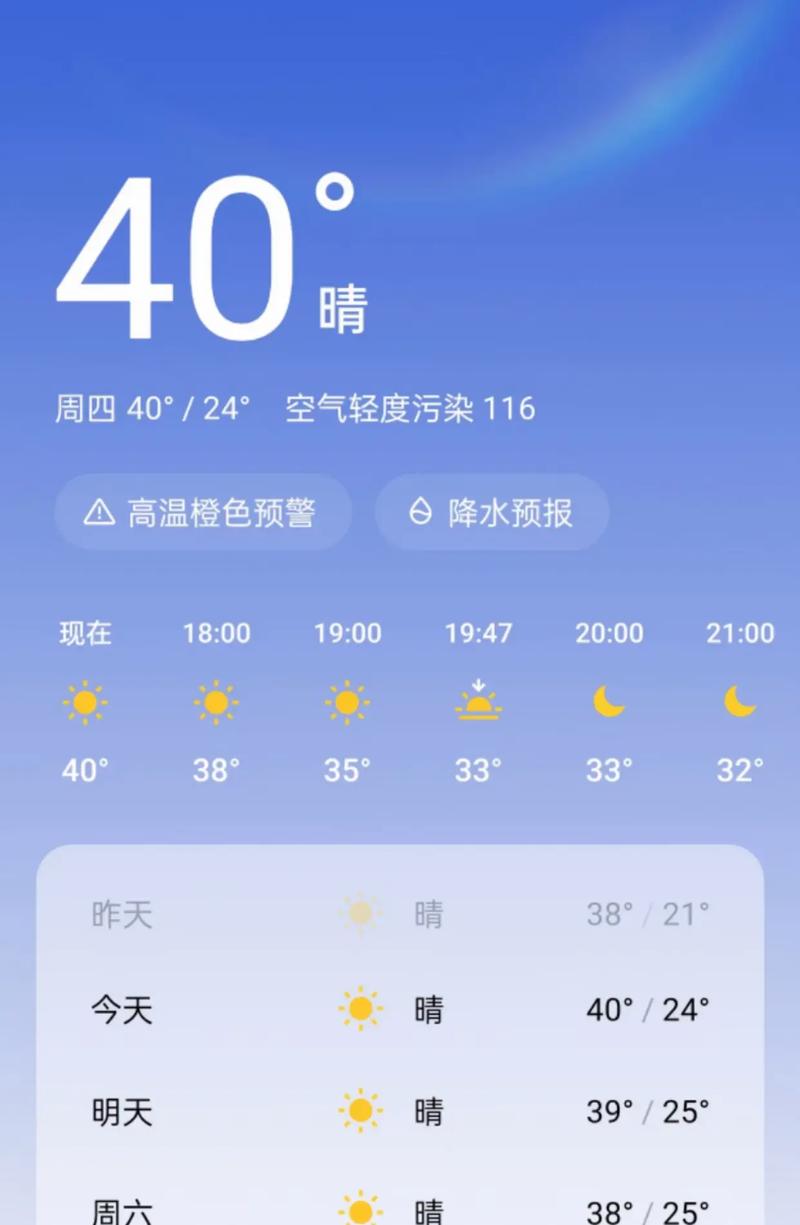
Task: Tap the moon icon at 20:00
Action: [x=609, y=703]
